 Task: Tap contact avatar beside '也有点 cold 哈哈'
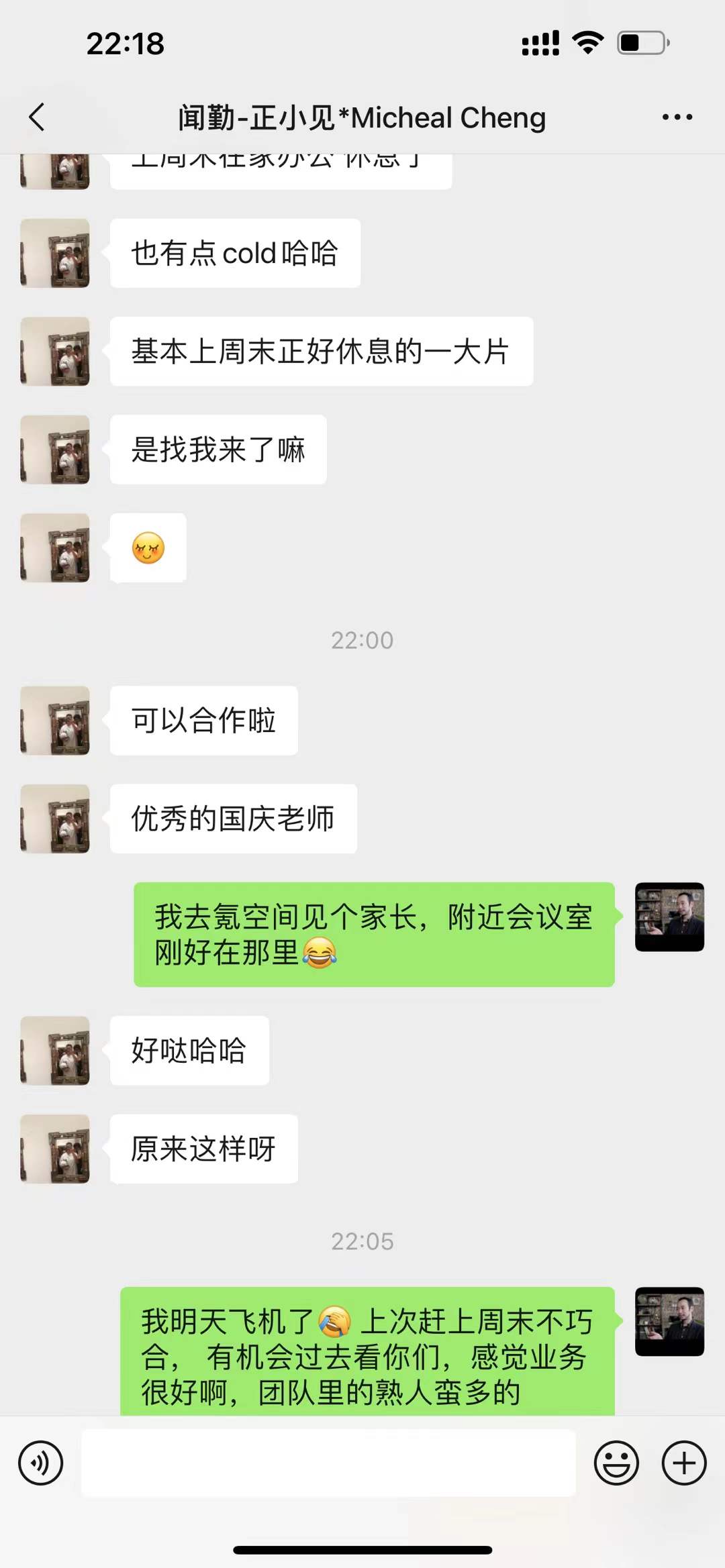click(x=55, y=253)
